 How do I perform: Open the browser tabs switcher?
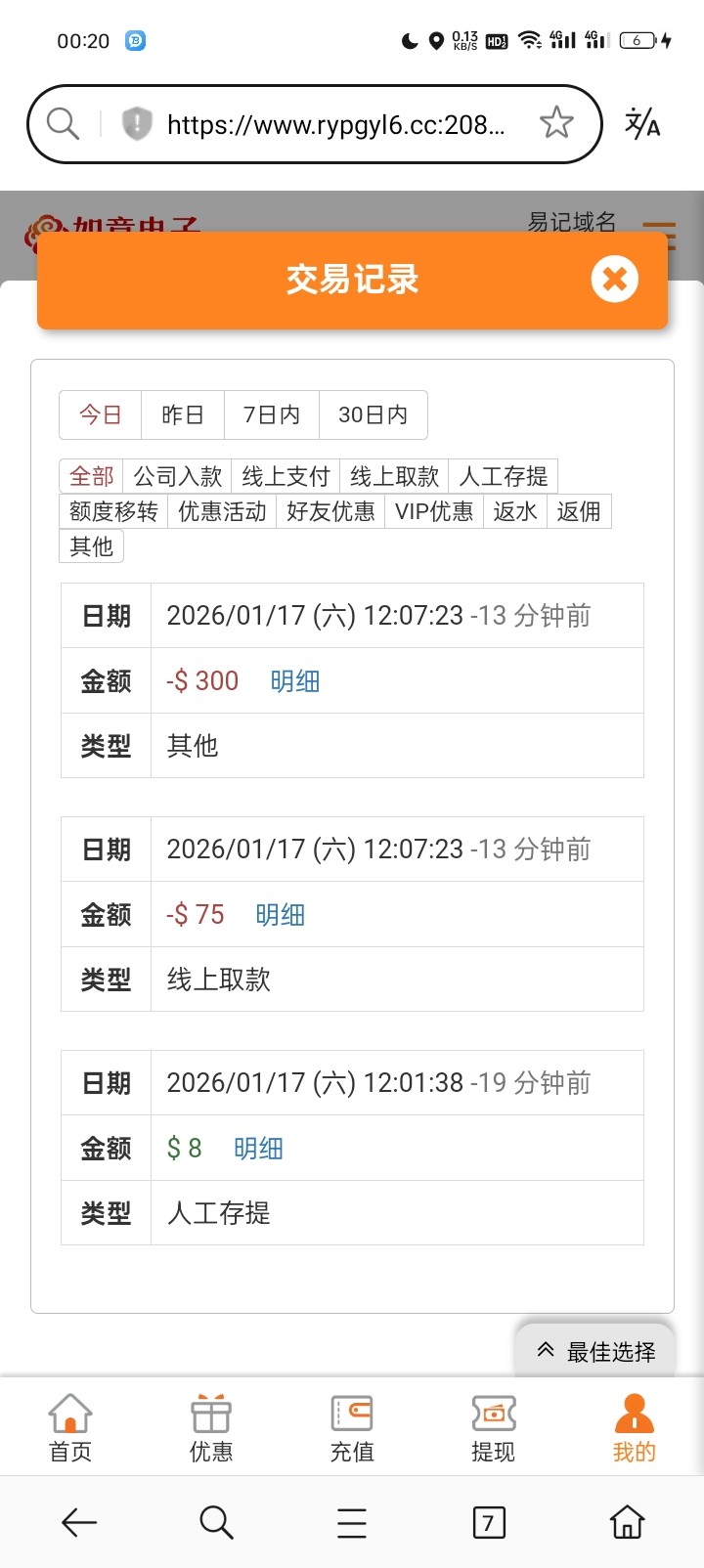[489, 1522]
